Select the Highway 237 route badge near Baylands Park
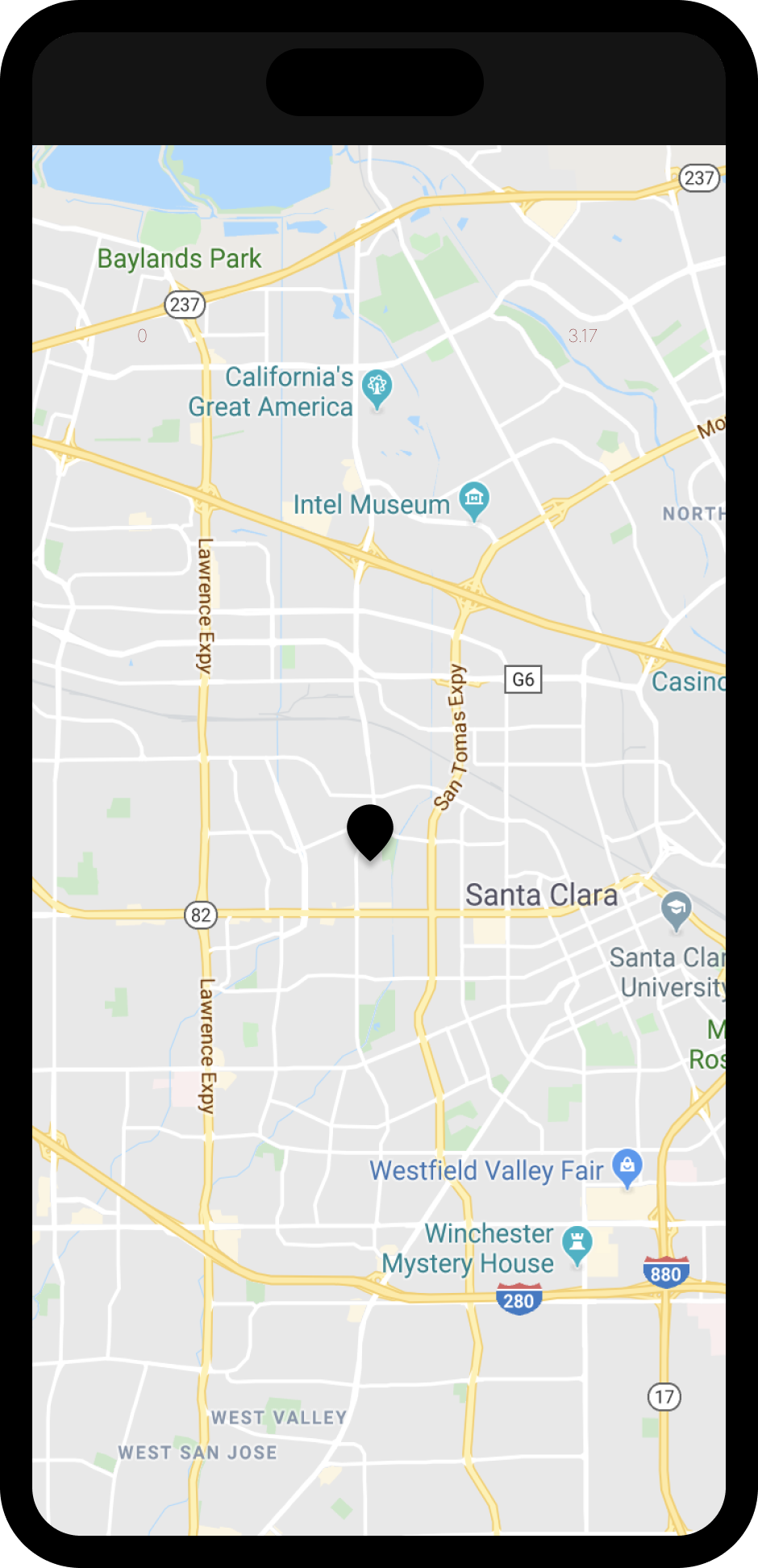 tap(185, 305)
